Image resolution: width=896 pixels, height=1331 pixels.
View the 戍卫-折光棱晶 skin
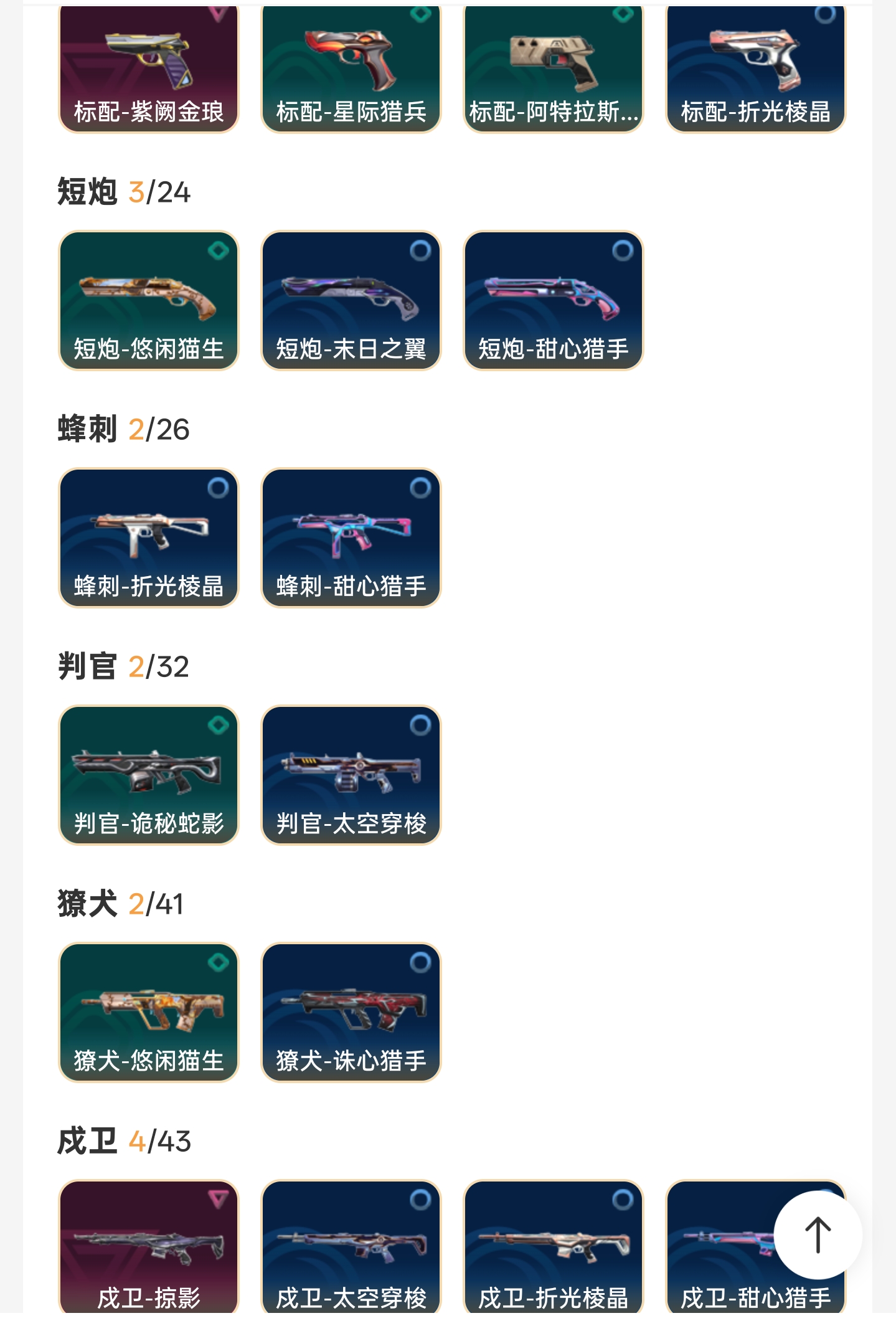click(554, 1247)
